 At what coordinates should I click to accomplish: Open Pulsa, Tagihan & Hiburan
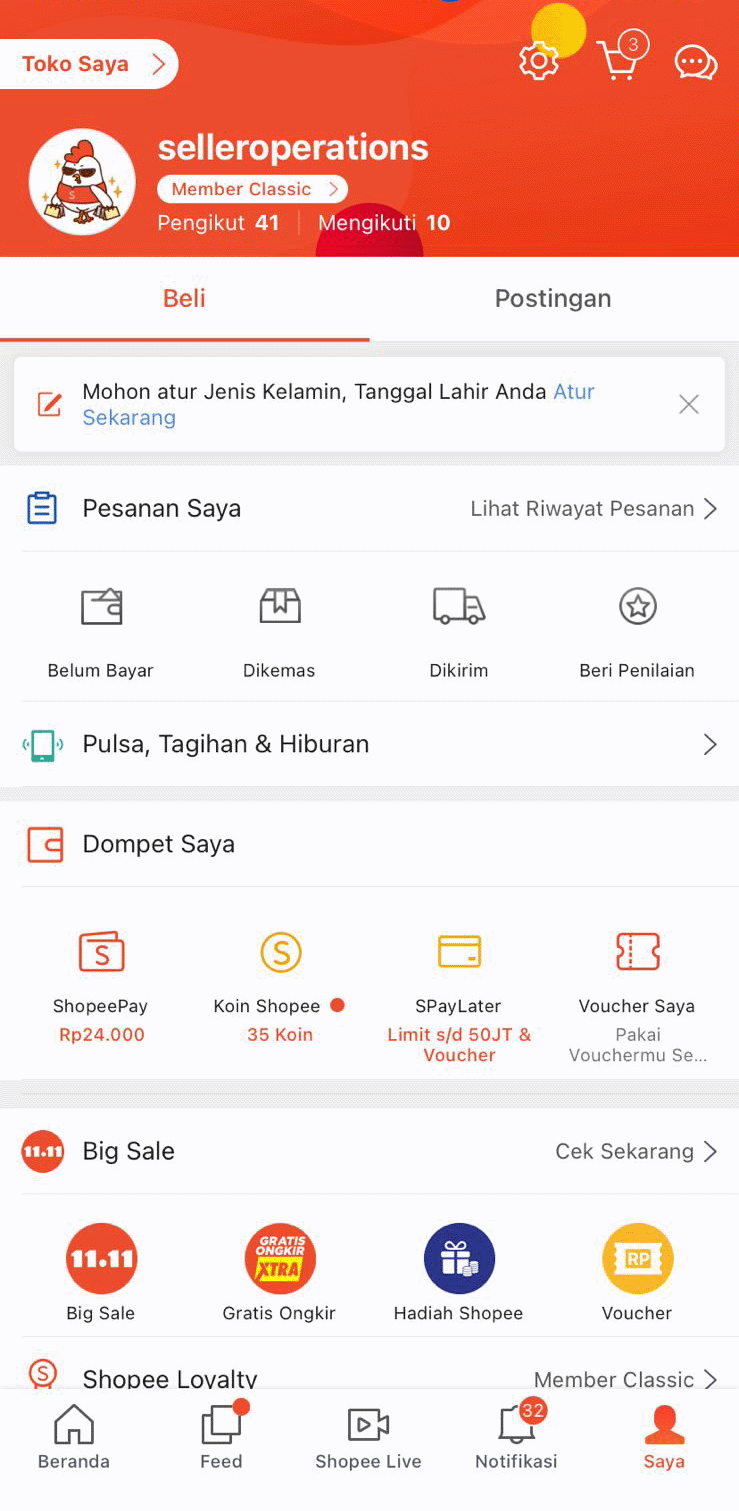click(370, 744)
